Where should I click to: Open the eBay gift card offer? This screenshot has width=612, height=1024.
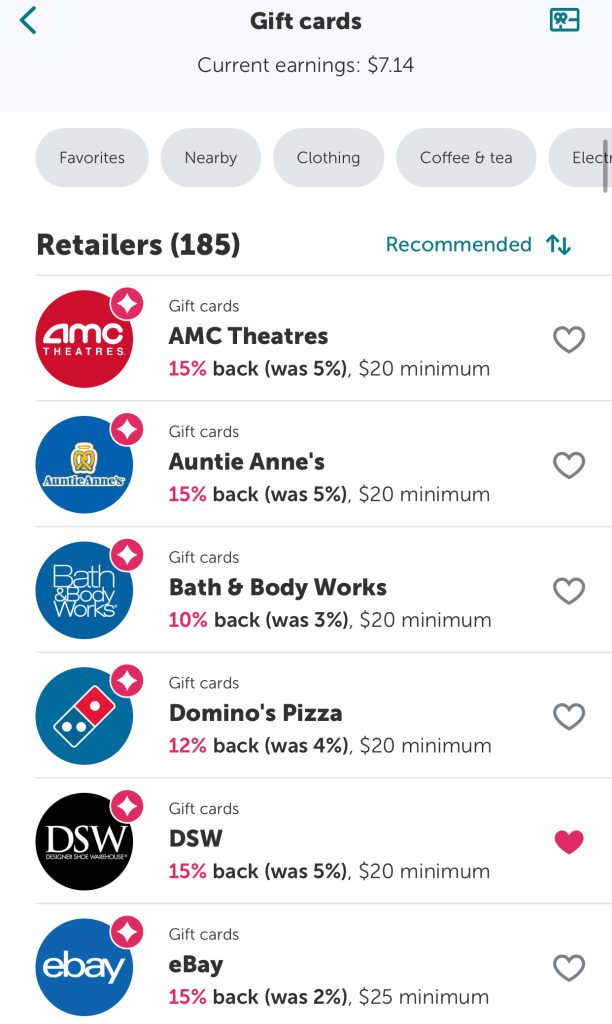coord(324,965)
